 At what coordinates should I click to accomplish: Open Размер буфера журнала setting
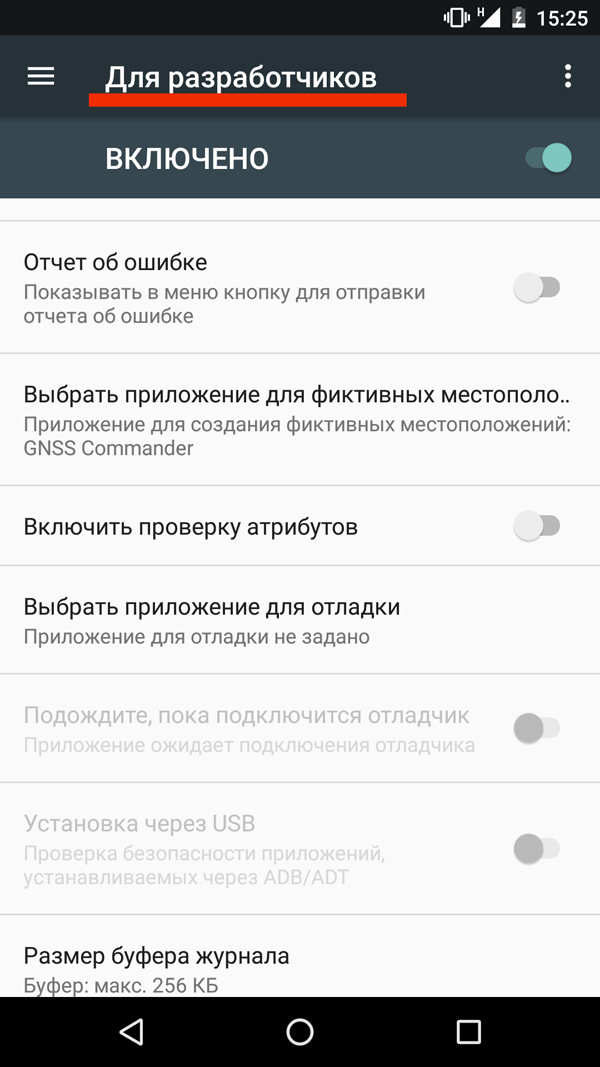pos(157,967)
